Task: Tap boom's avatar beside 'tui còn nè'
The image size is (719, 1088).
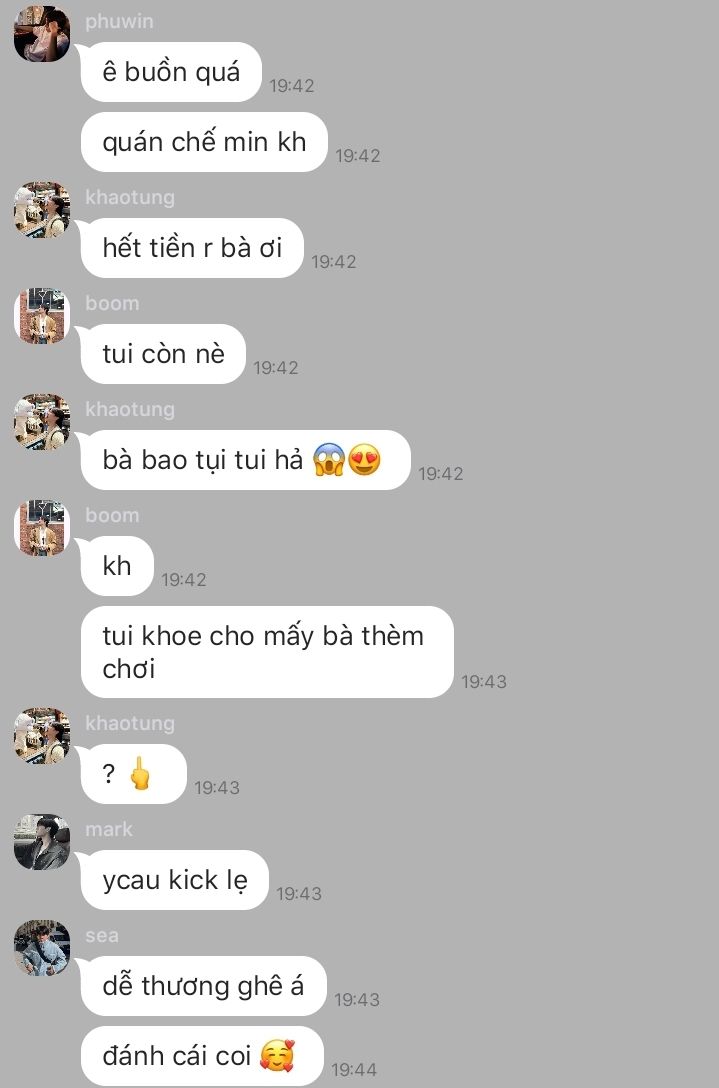Action: click(x=42, y=316)
